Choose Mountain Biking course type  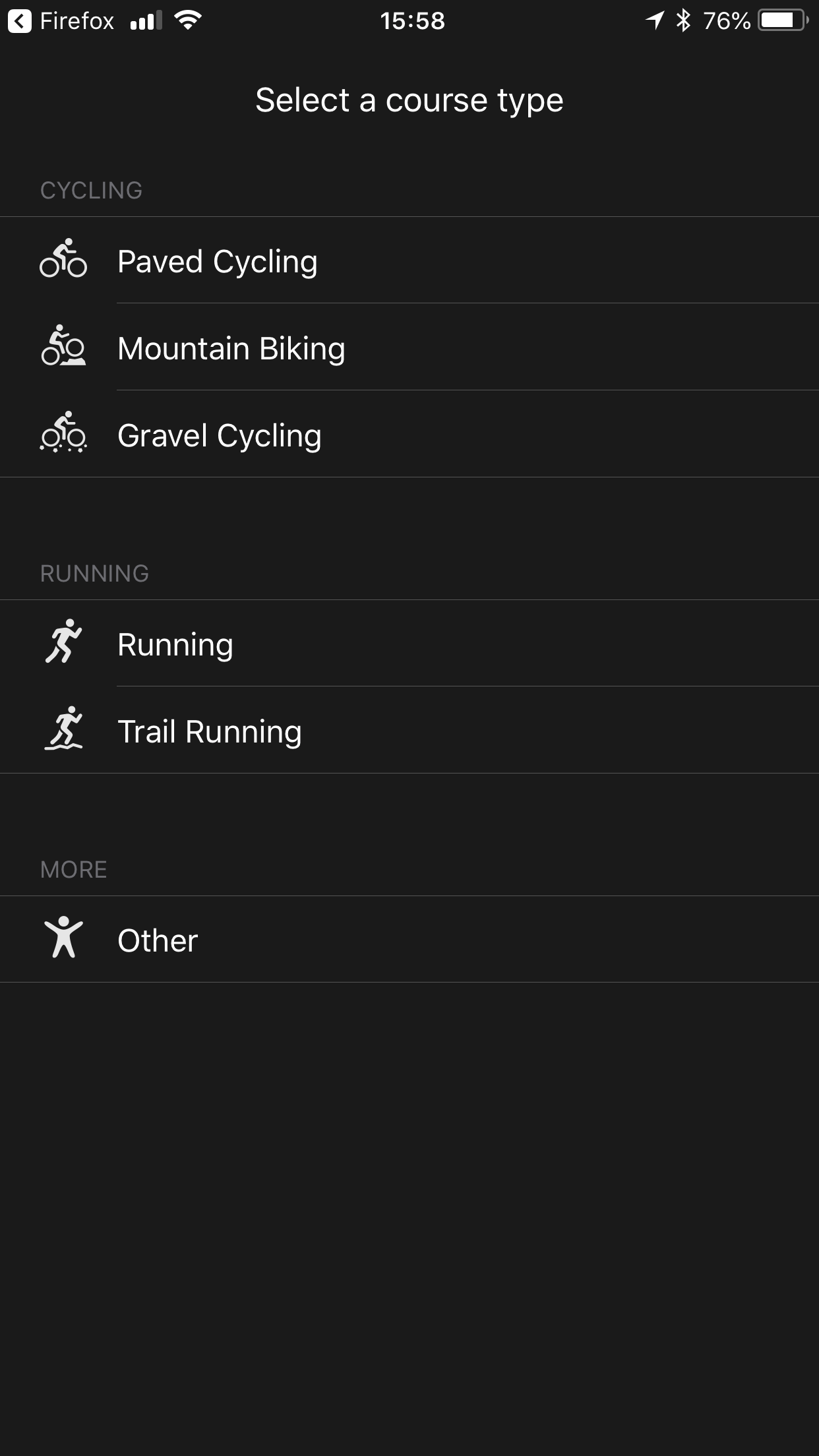pos(231,348)
